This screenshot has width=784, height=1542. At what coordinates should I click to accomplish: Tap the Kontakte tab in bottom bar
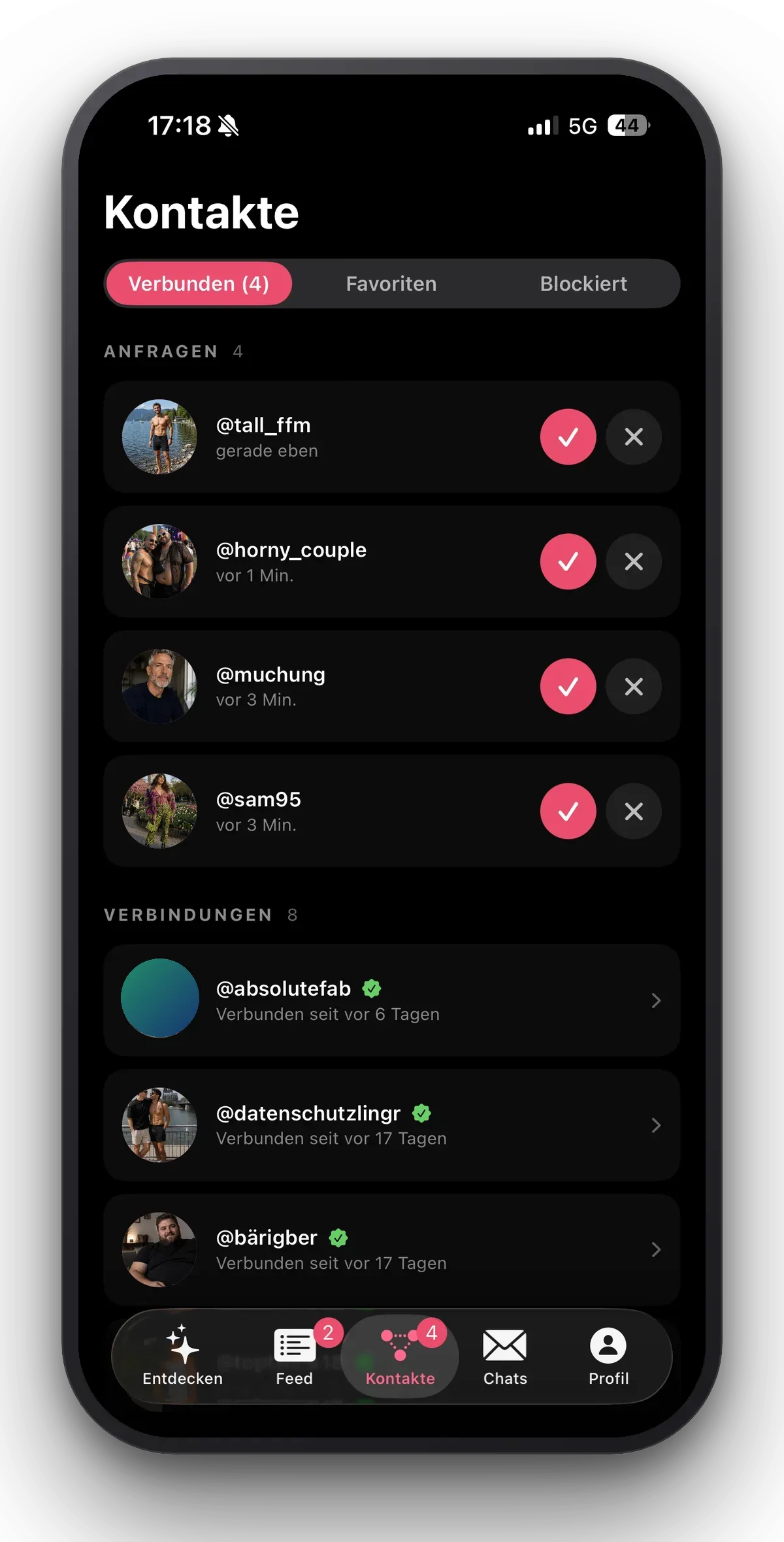(400, 1356)
